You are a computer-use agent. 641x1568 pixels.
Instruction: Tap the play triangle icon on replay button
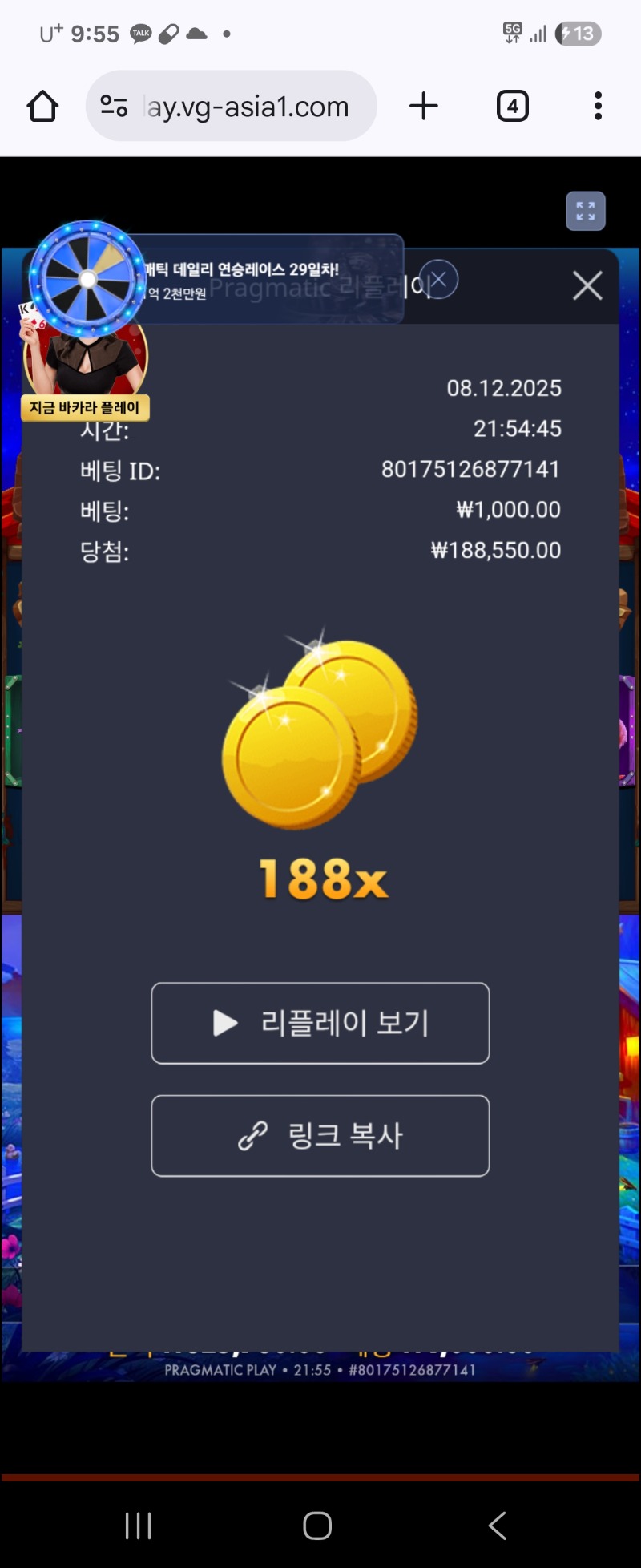tap(224, 1023)
